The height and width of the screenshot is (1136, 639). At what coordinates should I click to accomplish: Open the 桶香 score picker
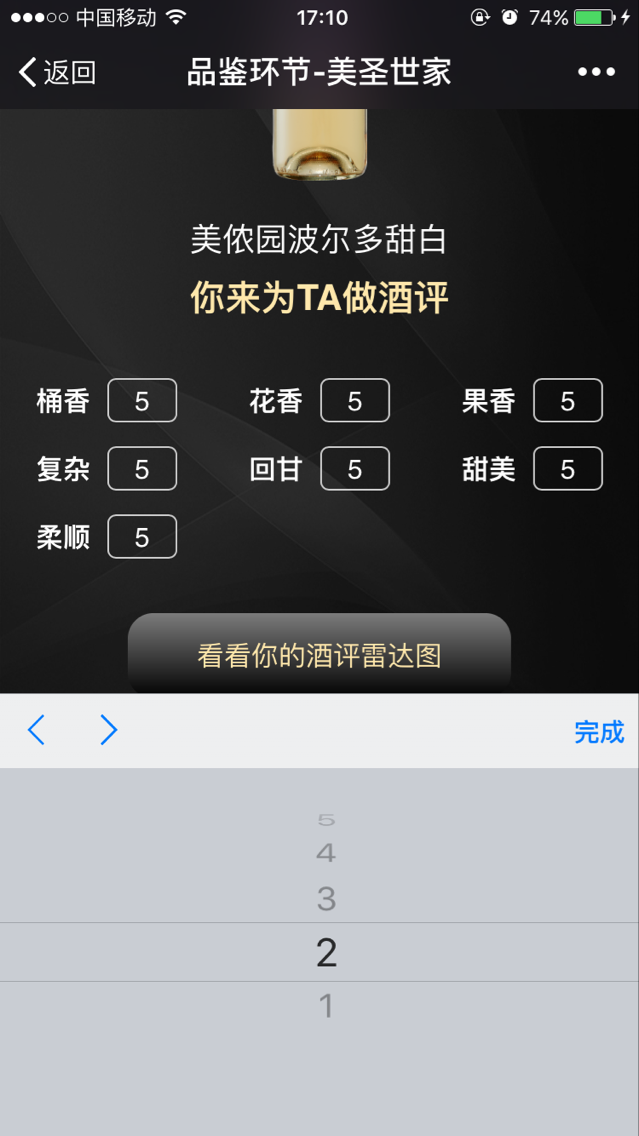142,401
